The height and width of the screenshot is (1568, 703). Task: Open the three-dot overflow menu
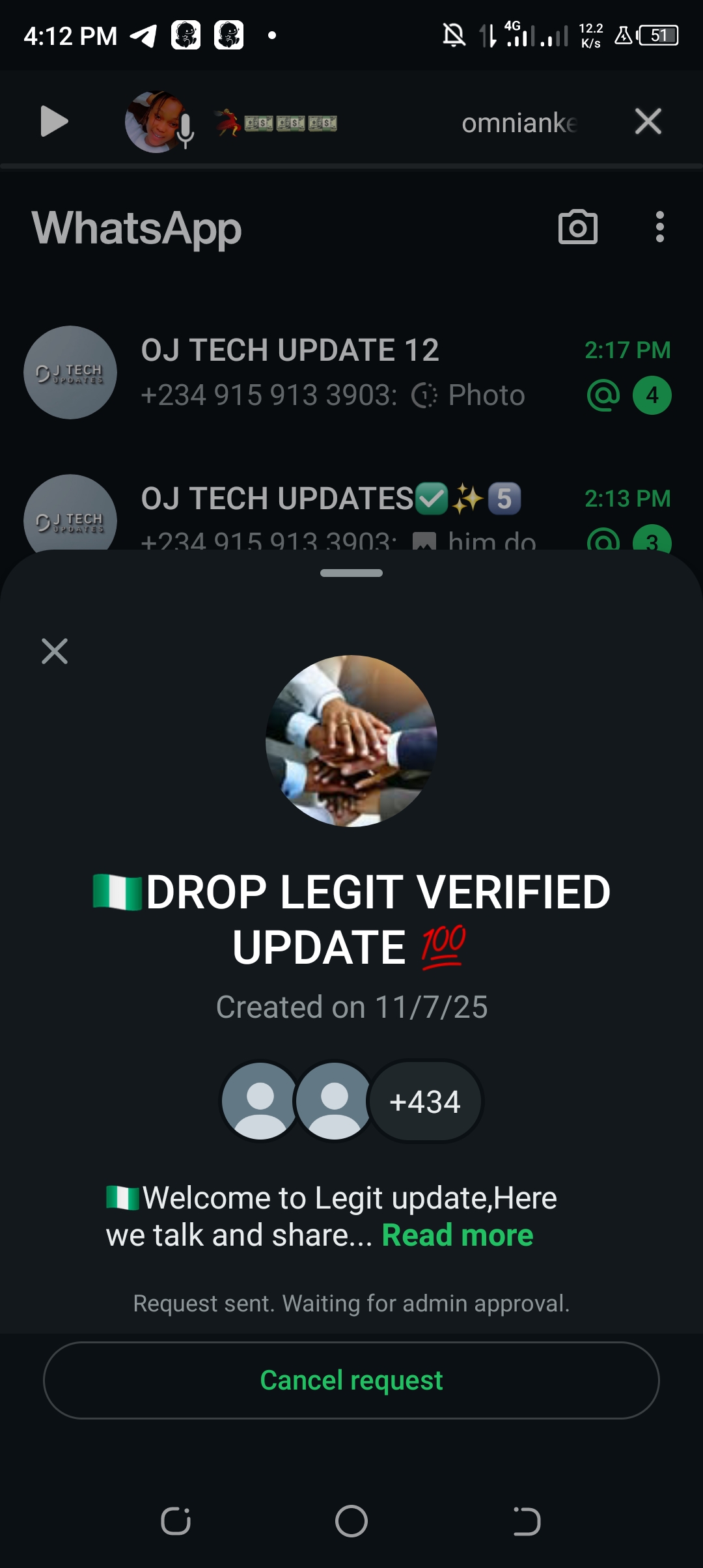(x=659, y=227)
